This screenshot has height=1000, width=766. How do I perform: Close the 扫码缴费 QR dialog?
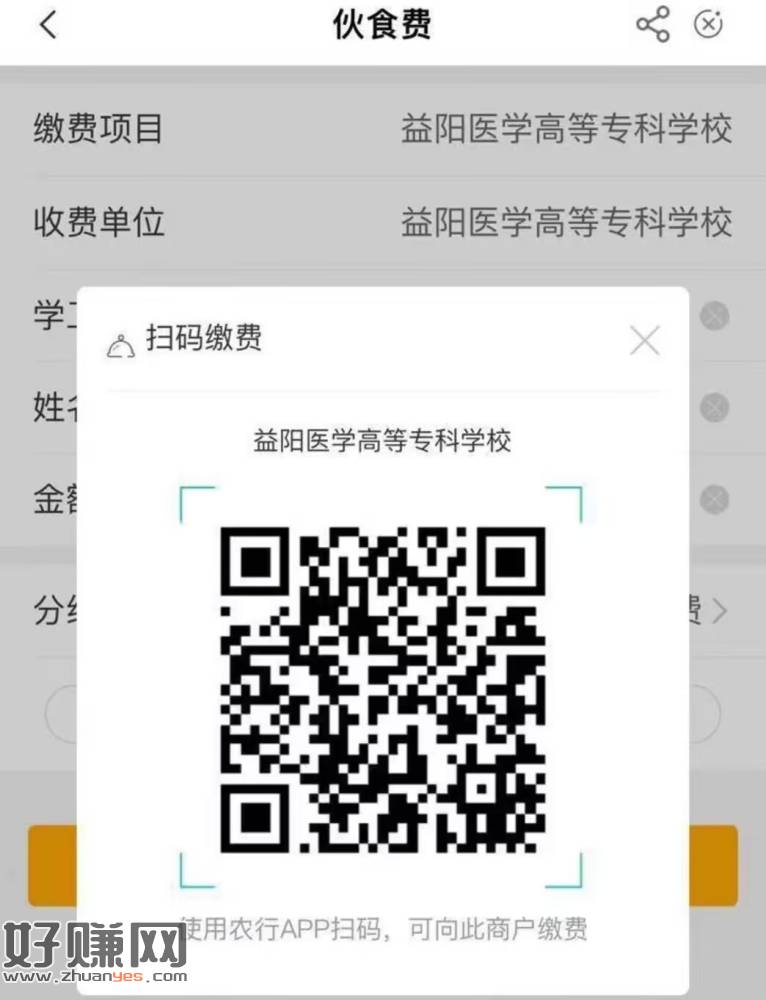tap(645, 341)
